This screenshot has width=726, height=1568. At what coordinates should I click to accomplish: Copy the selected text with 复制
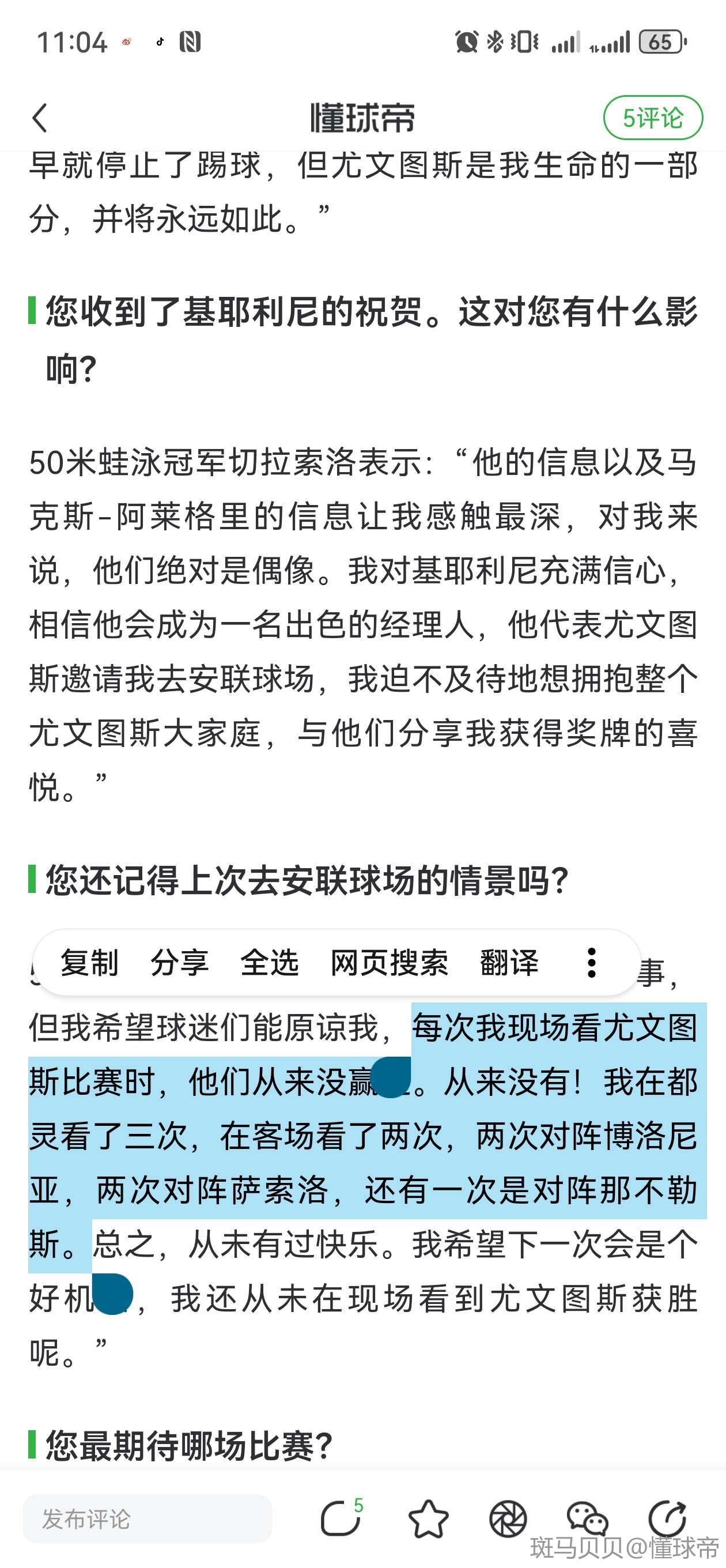point(89,963)
